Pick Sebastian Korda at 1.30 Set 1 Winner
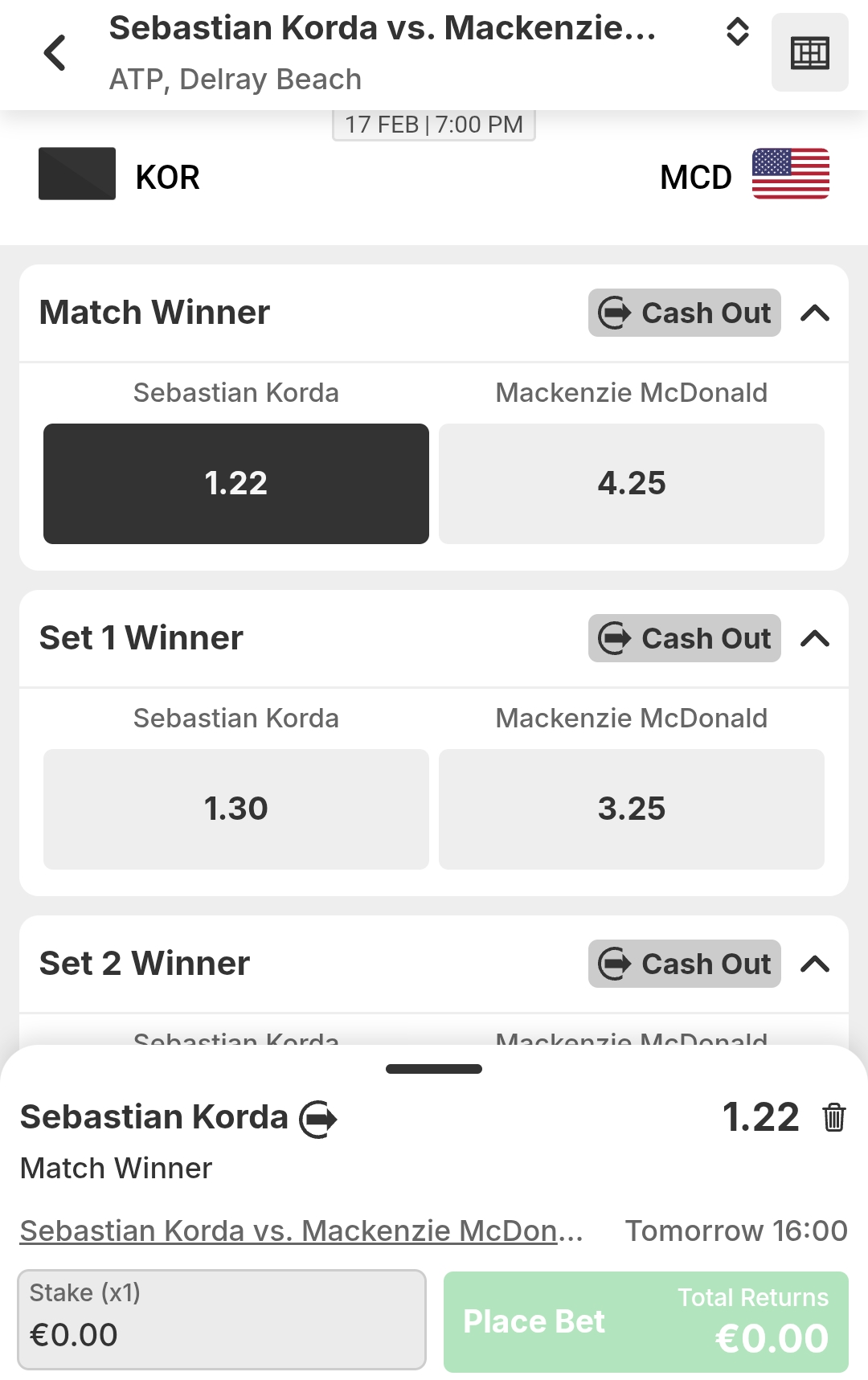 point(235,809)
